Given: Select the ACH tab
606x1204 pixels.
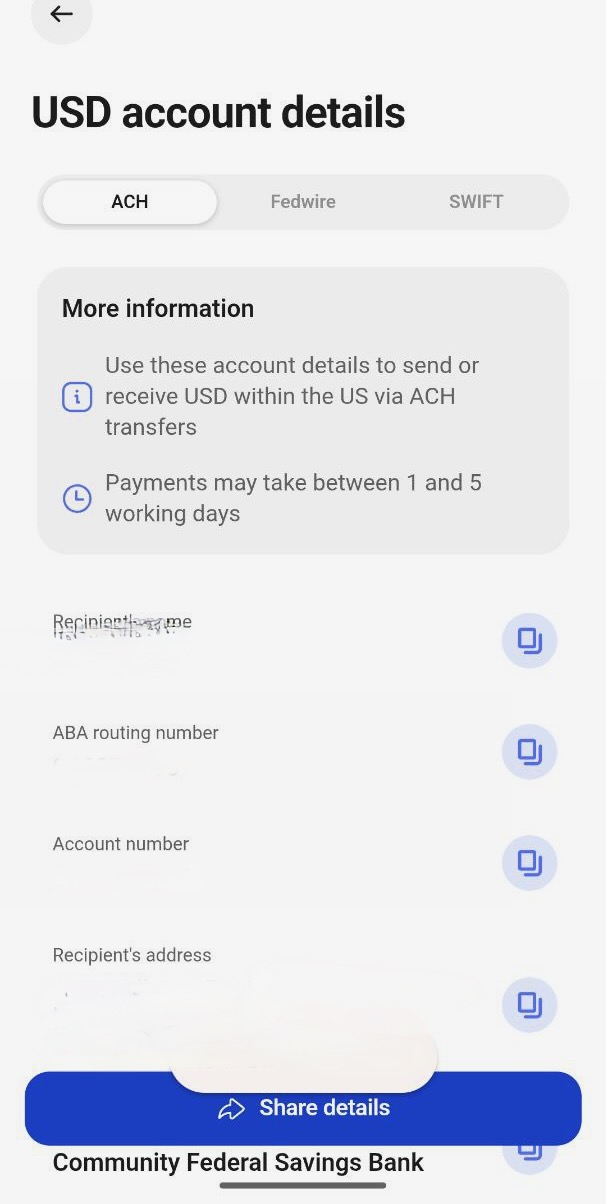Looking at the screenshot, I should click(x=130, y=202).
